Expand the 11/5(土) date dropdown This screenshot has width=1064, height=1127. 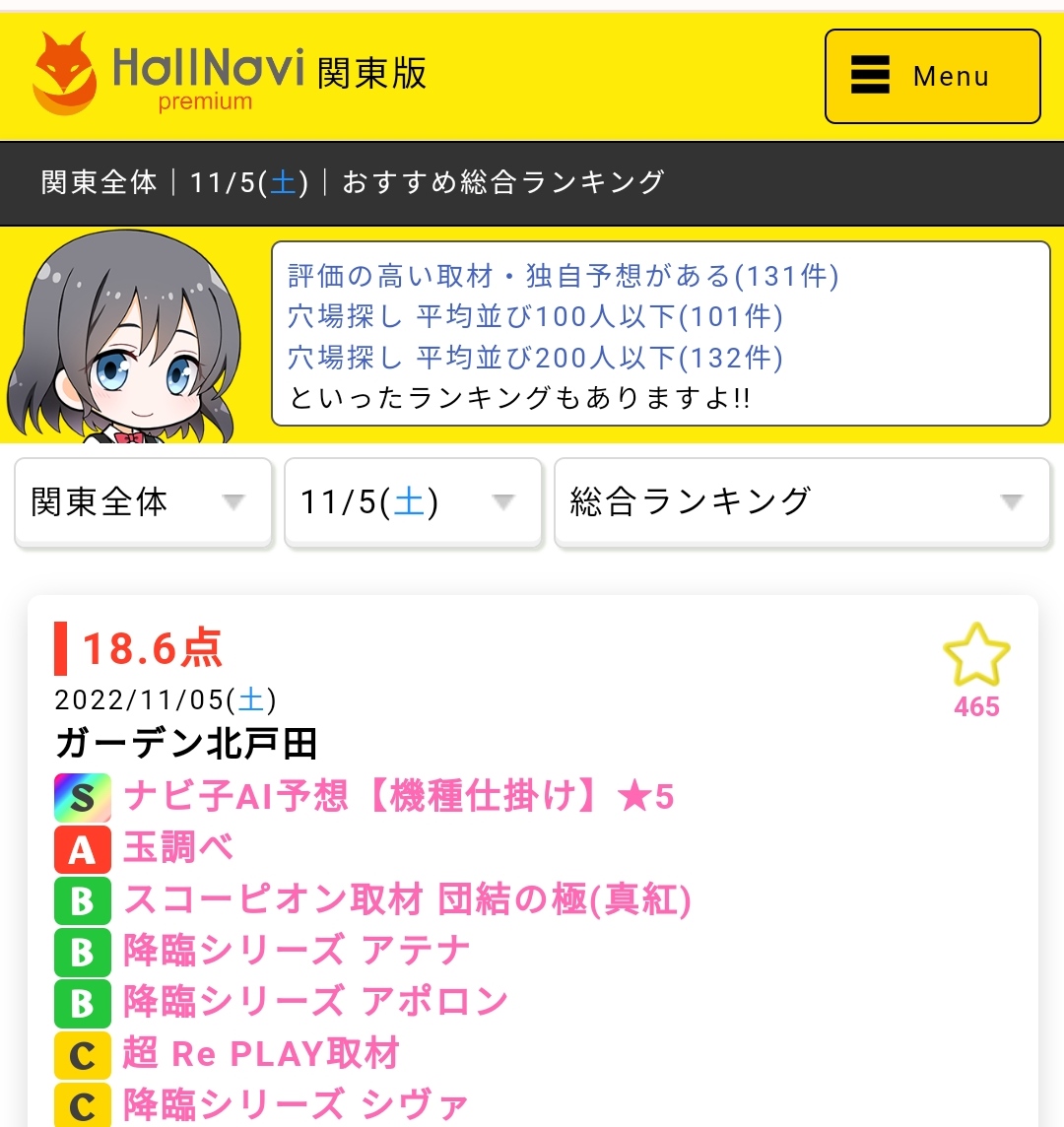[x=413, y=502]
